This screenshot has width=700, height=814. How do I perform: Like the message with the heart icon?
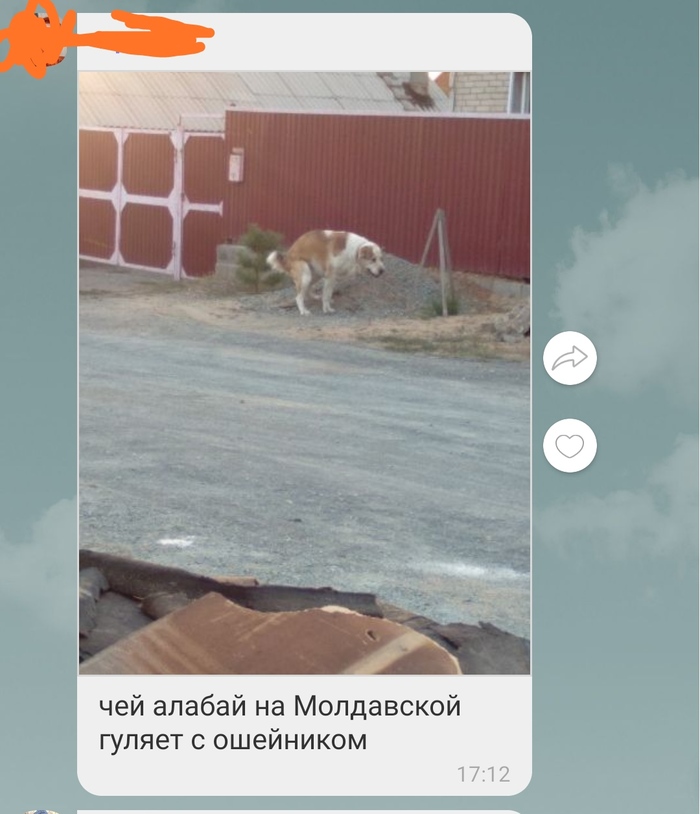(570, 446)
